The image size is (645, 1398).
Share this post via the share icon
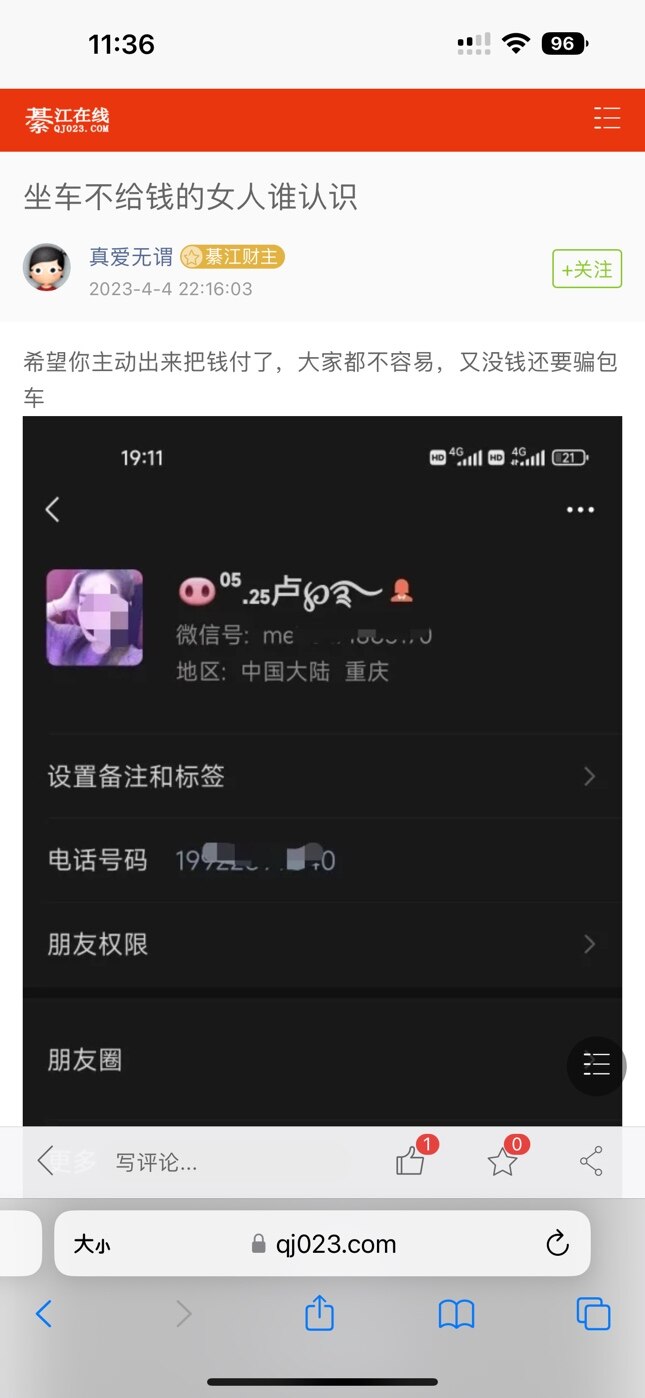591,1161
